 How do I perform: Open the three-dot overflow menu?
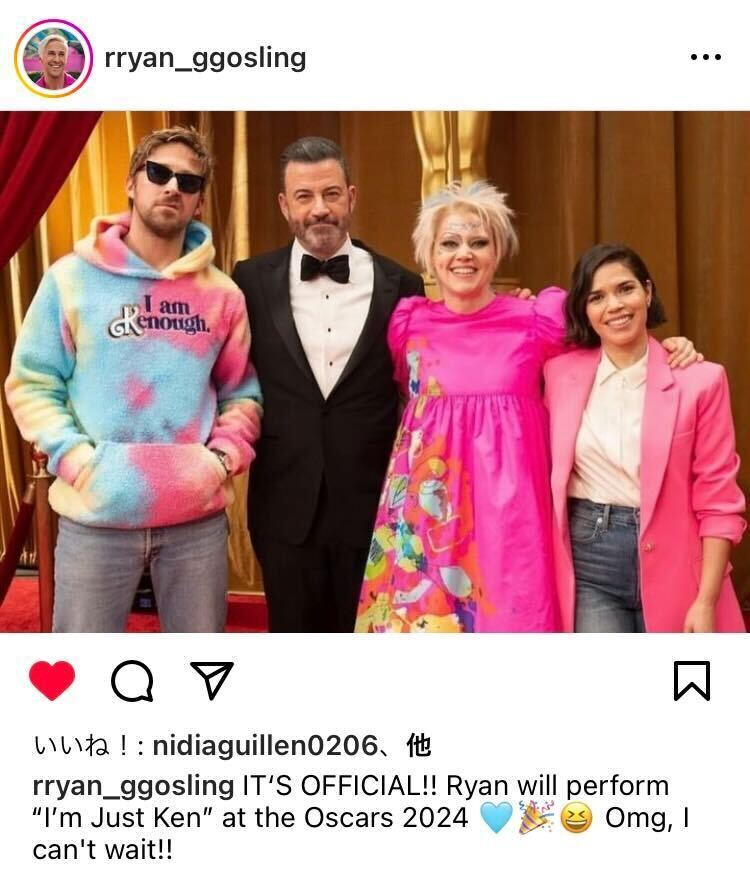[x=705, y=58]
